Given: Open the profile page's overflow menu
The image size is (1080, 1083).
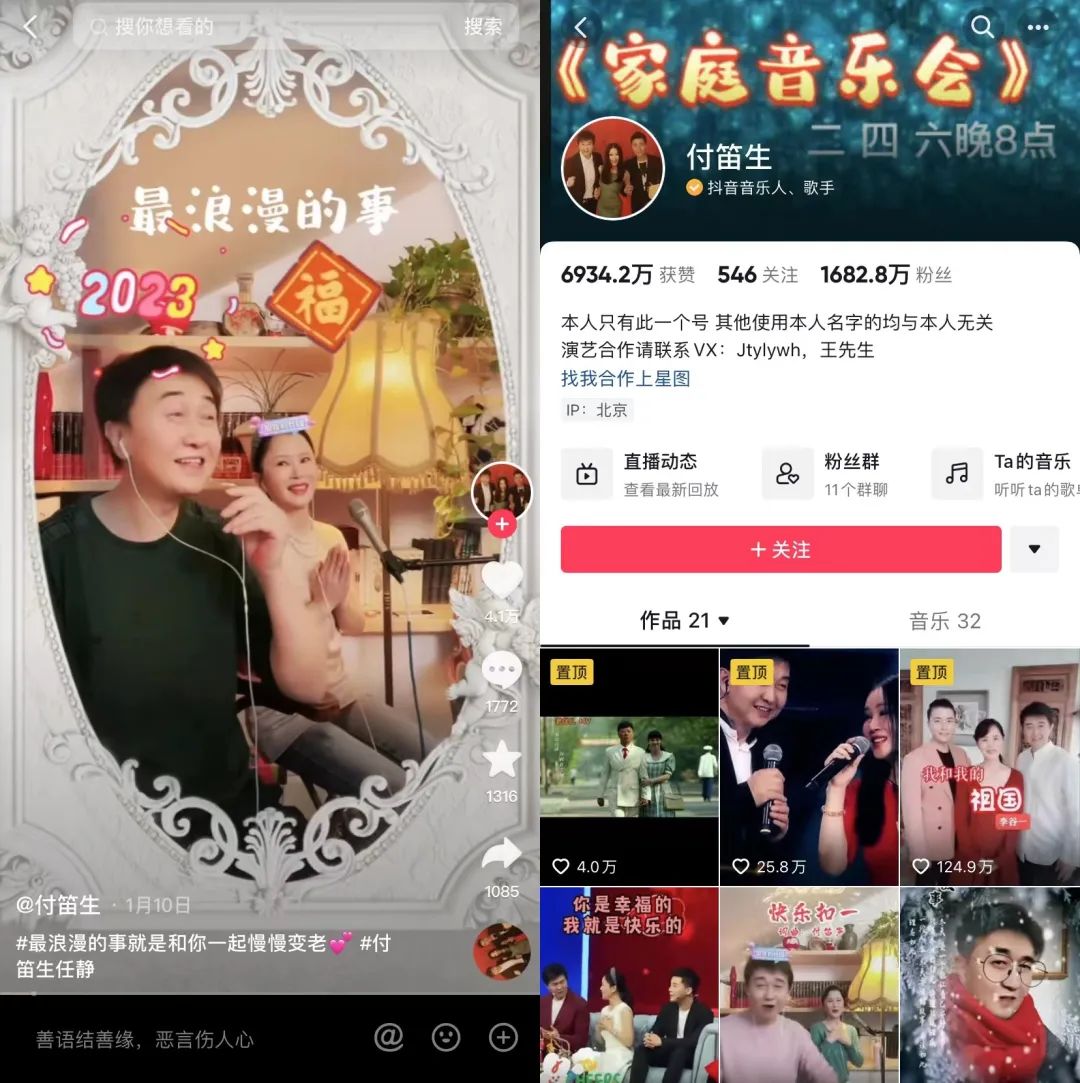Looking at the screenshot, I should coord(1038,27).
